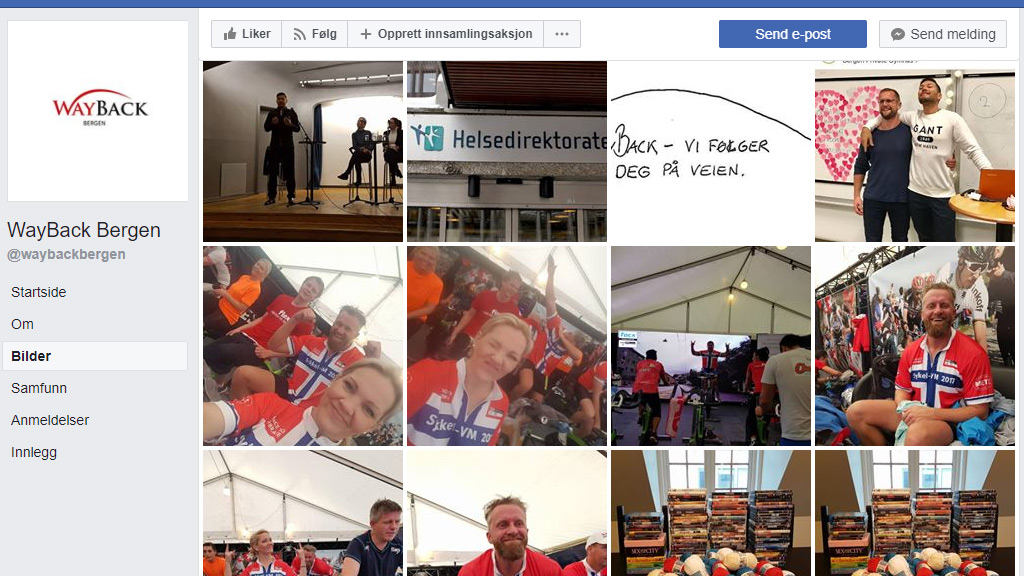Image resolution: width=1024 pixels, height=576 pixels.
Task: Select the Bilder section
Action: 31,356
